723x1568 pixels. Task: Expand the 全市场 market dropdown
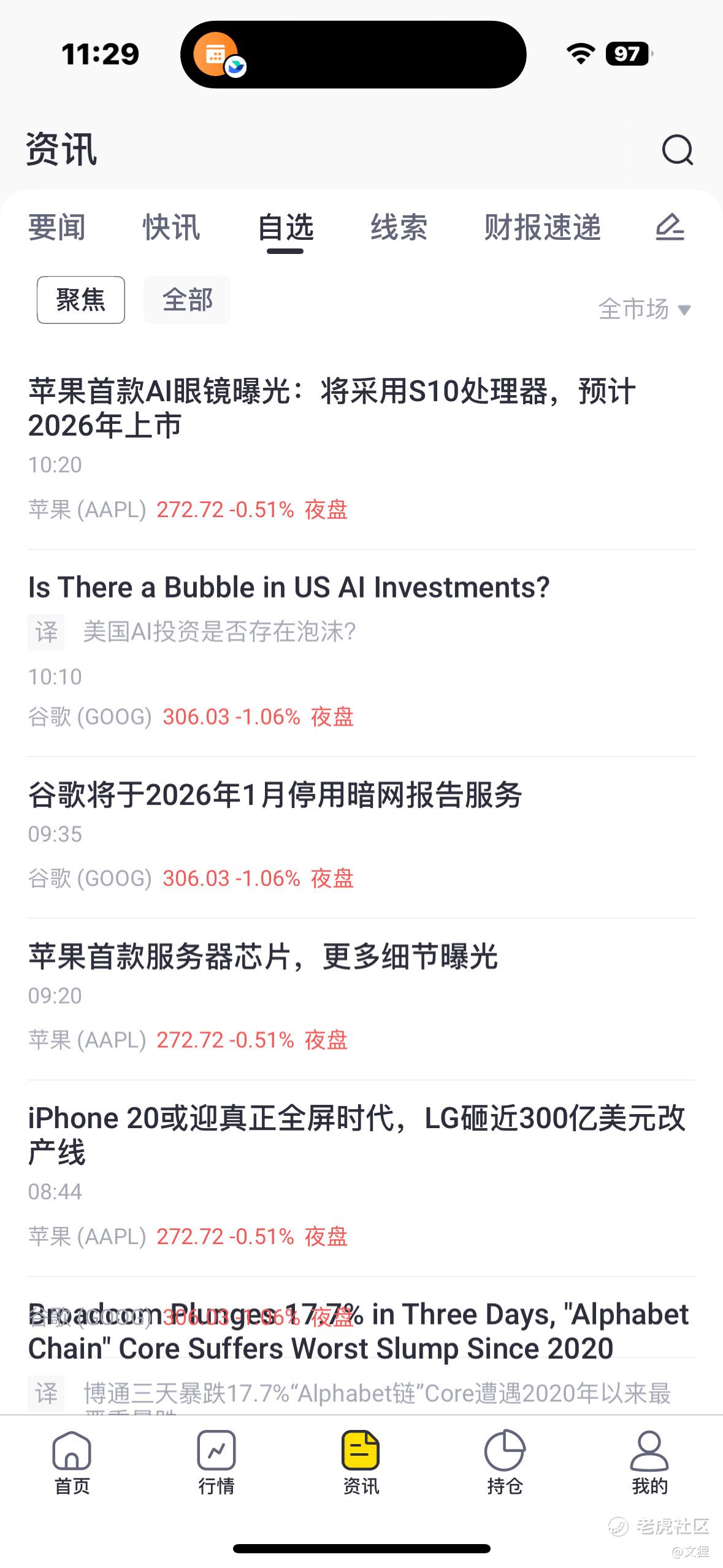click(645, 309)
